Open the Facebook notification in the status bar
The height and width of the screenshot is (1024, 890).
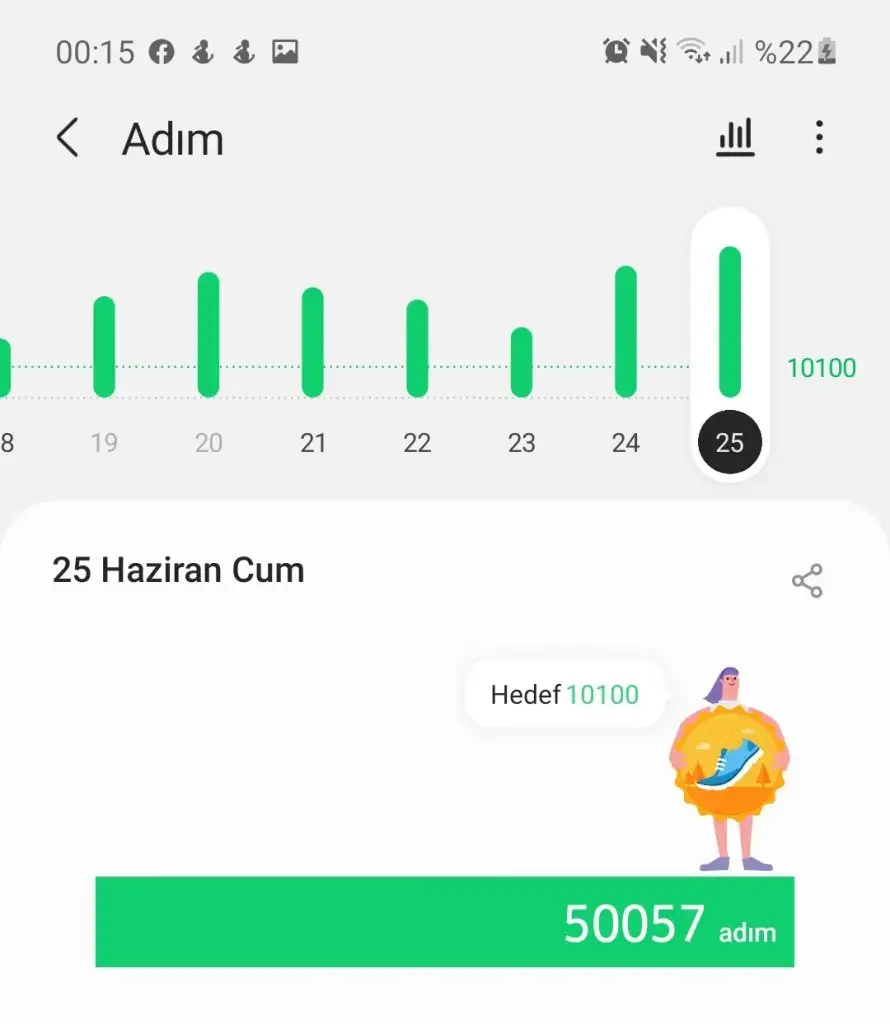coord(160,51)
